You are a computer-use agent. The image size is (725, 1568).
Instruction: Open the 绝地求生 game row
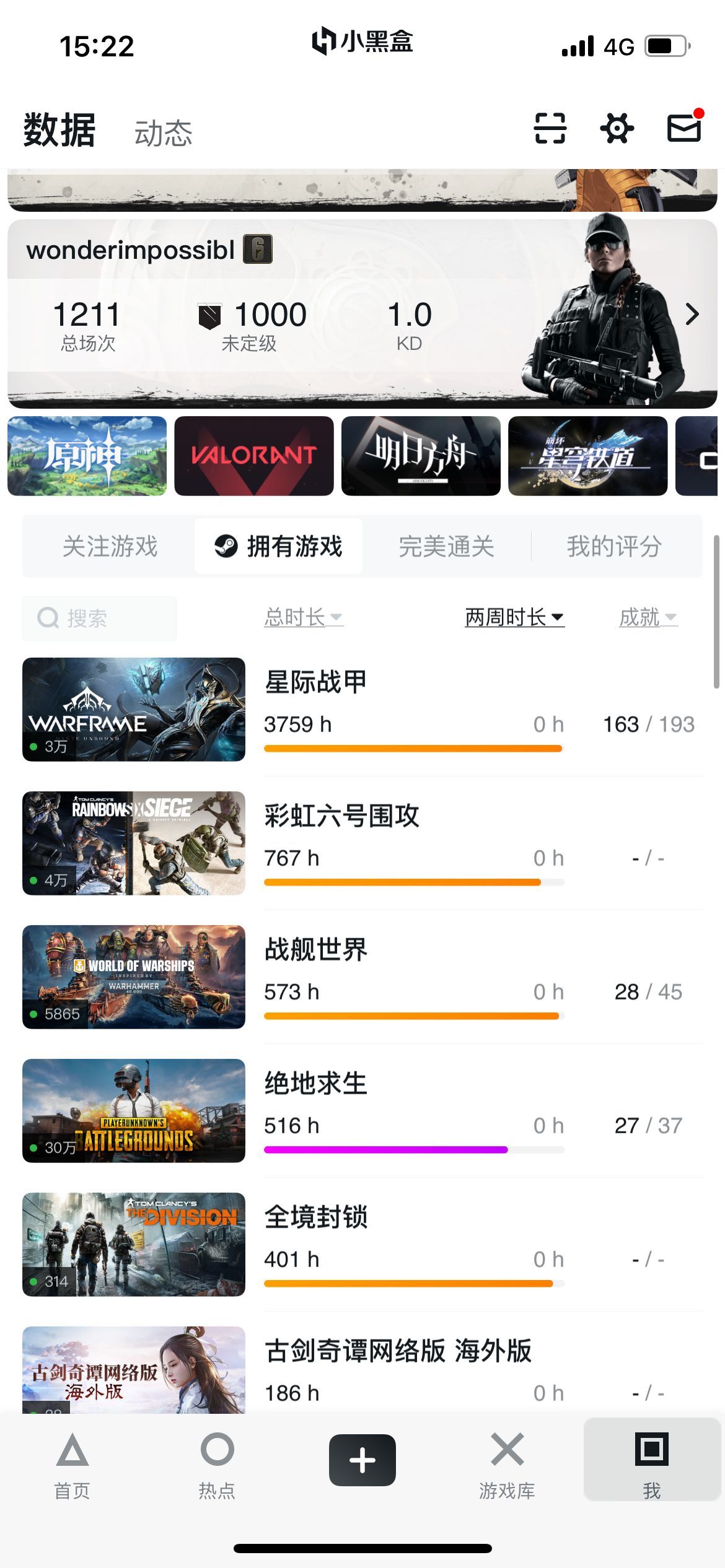(x=362, y=1110)
